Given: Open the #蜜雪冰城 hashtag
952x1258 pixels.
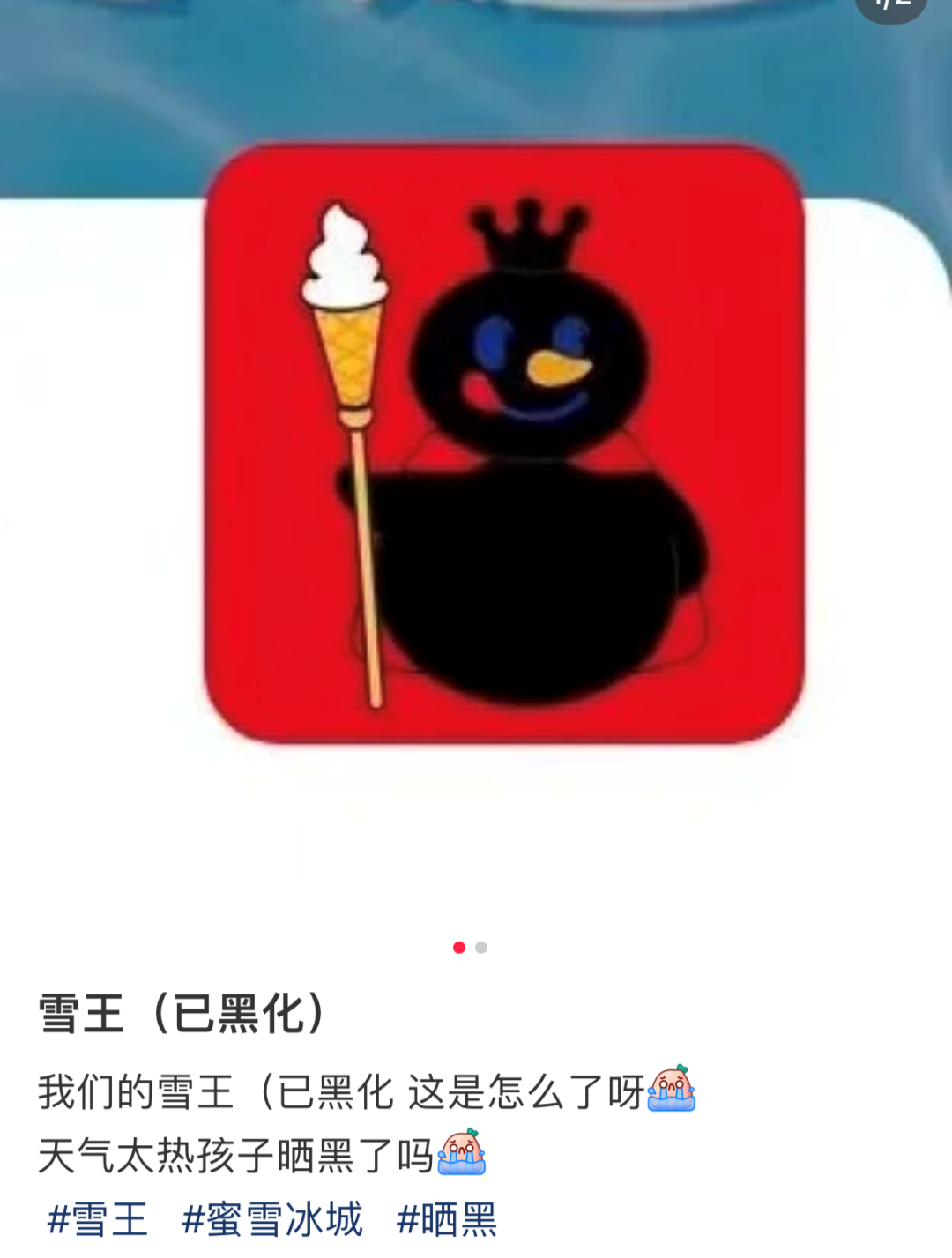Looking at the screenshot, I should [271, 1220].
